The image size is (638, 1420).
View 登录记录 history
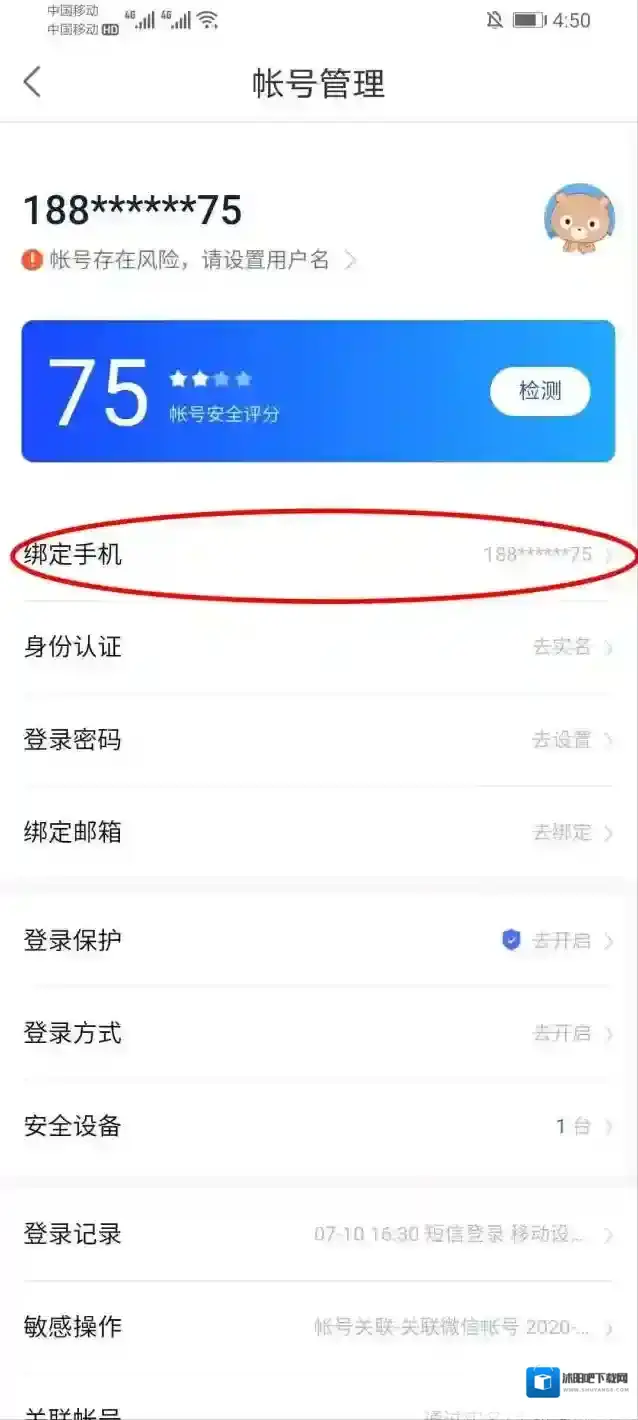(x=318, y=1234)
